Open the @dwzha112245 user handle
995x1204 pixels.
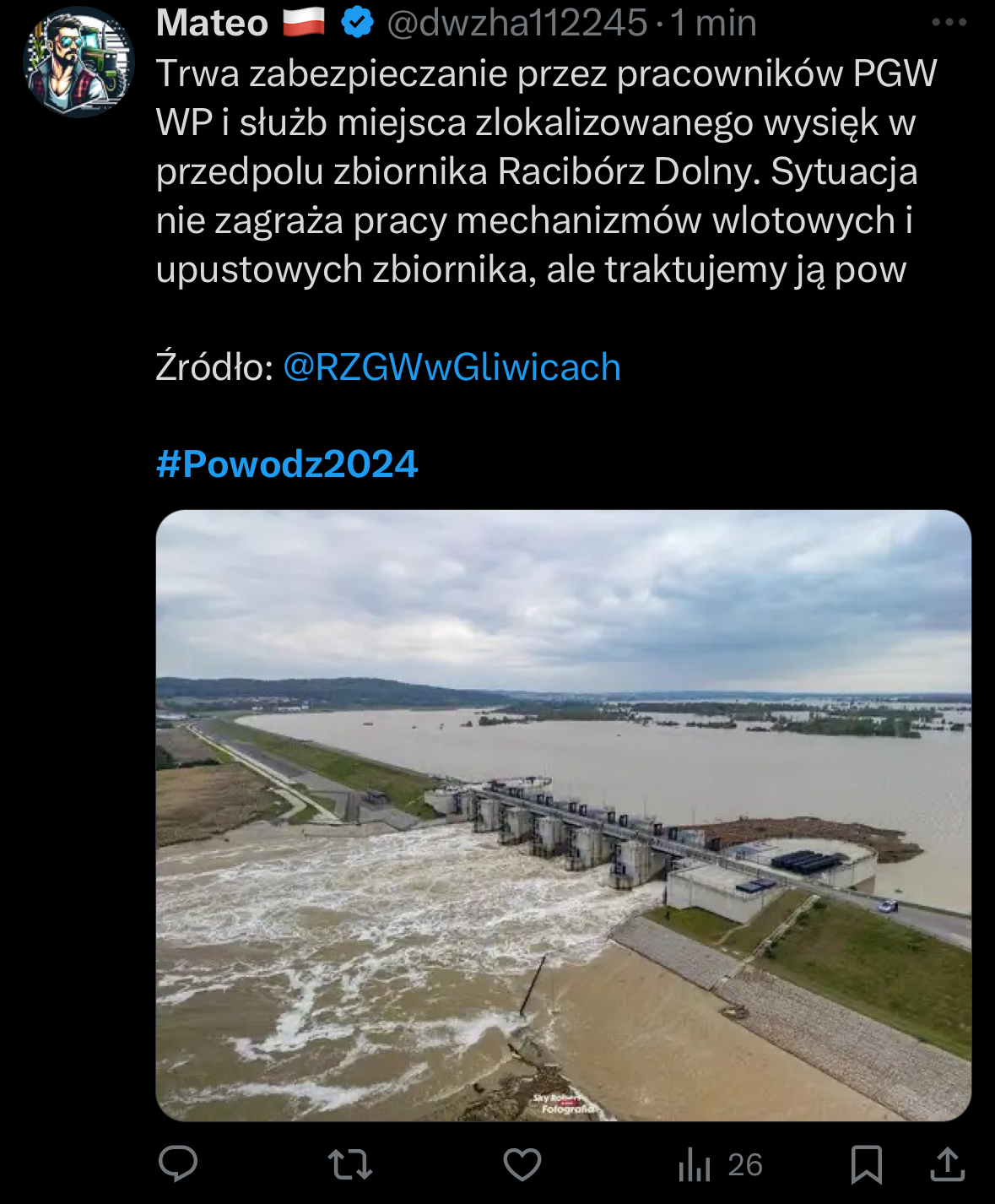(516, 23)
